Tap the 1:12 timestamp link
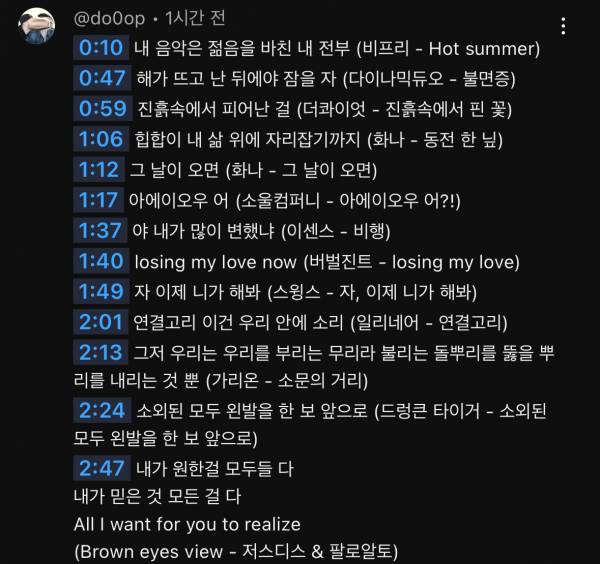 click(x=100, y=170)
